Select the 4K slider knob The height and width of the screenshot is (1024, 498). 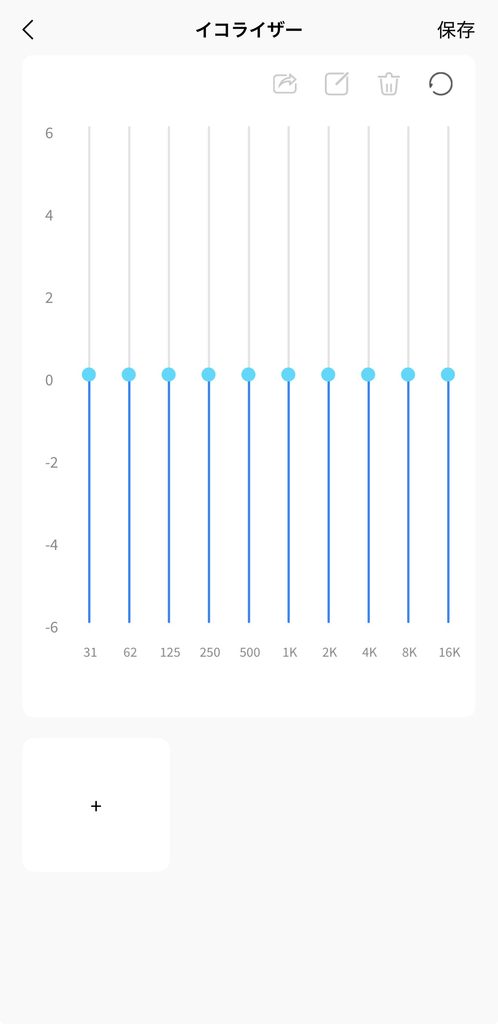(x=368, y=374)
